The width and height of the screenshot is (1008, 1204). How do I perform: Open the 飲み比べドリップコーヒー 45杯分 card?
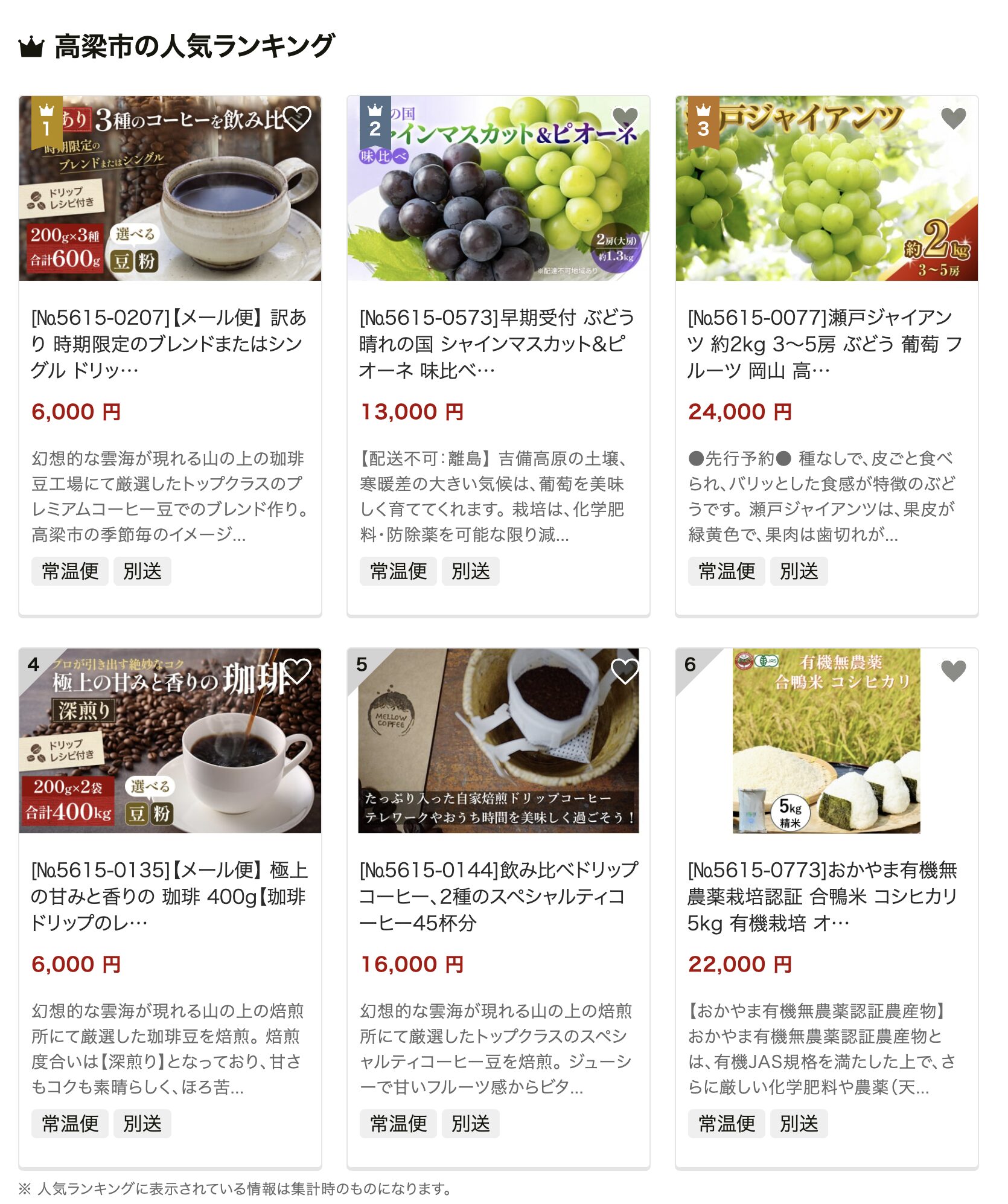pyautogui.click(x=497, y=895)
